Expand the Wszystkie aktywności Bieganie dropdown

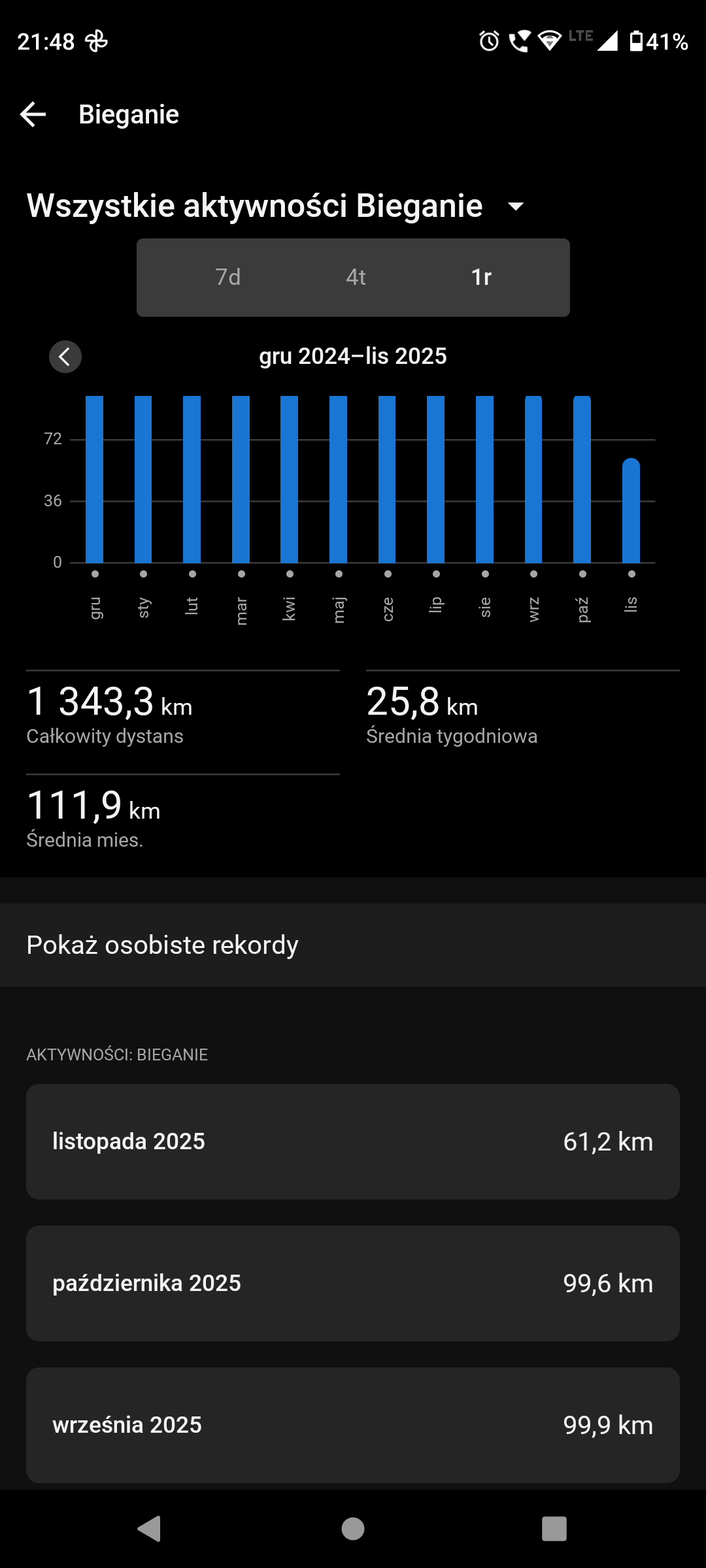pos(516,206)
